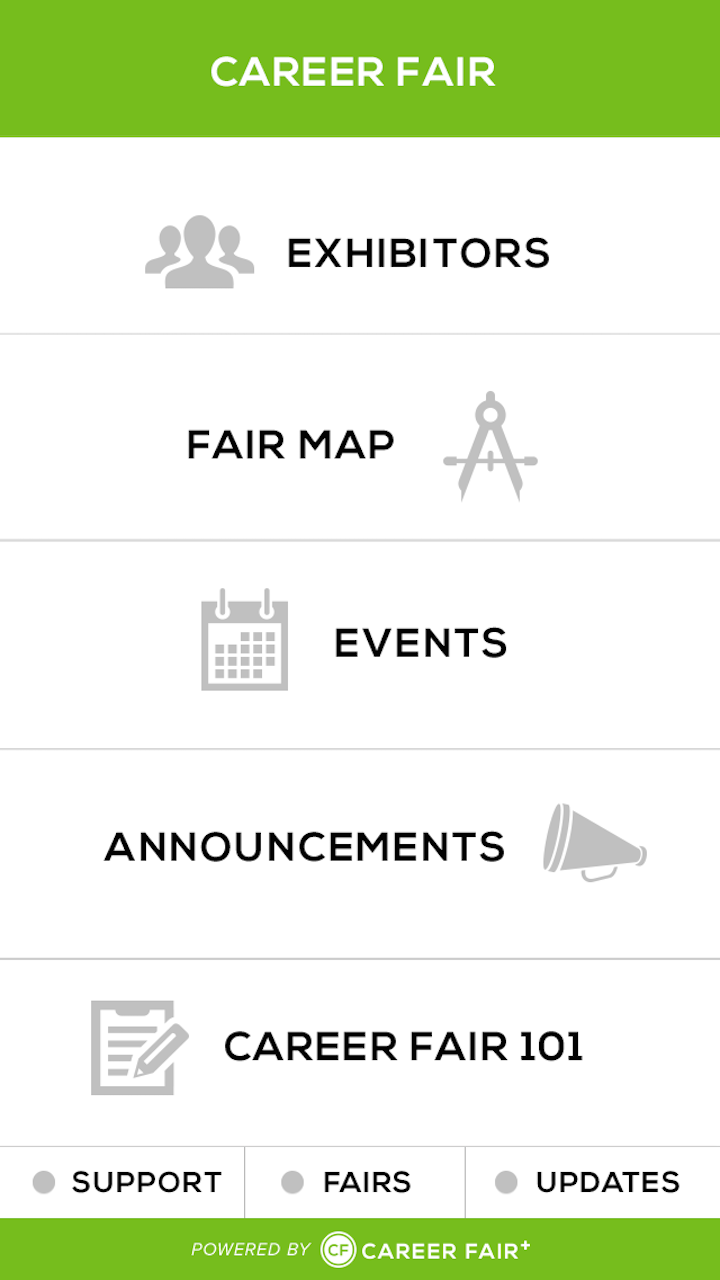Screen dimensions: 720x1280
Task: Click the dot icon beside Support
Action: click(42, 1182)
